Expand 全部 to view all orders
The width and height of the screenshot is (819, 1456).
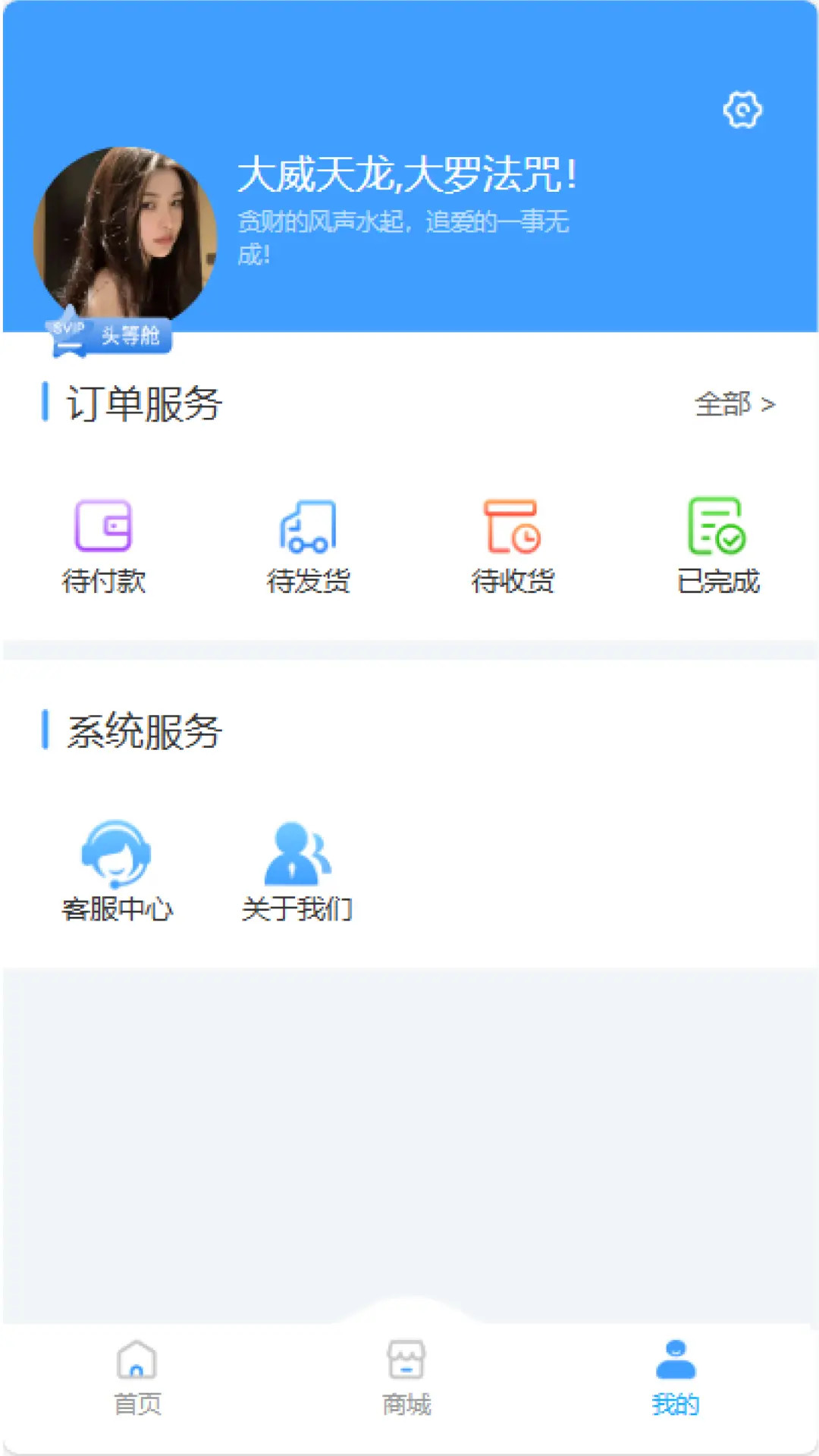(734, 404)
